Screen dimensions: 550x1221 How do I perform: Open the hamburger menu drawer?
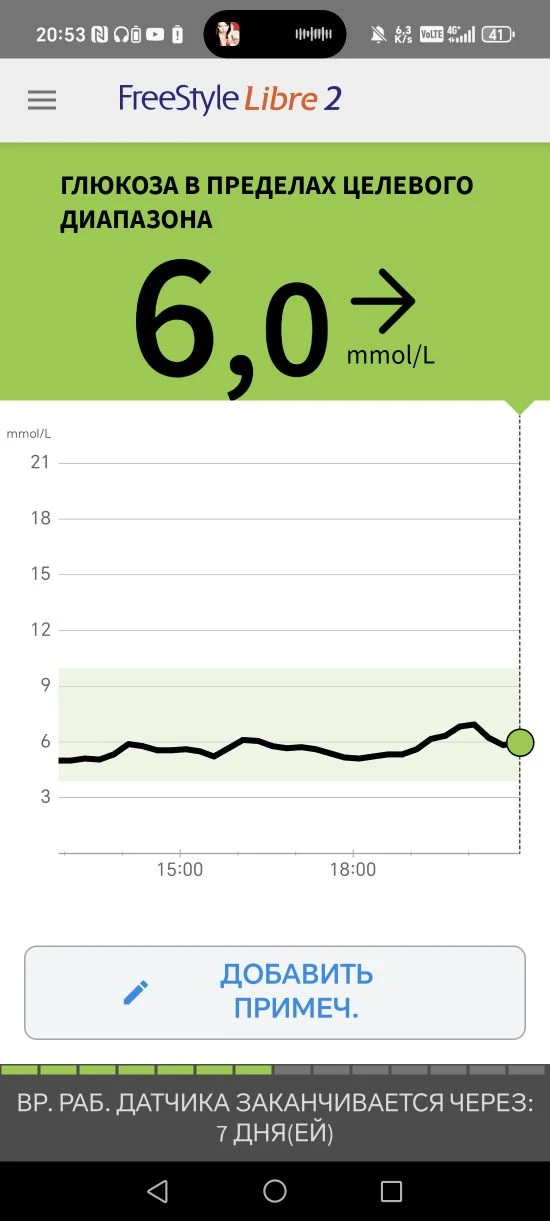click(42, 100)
